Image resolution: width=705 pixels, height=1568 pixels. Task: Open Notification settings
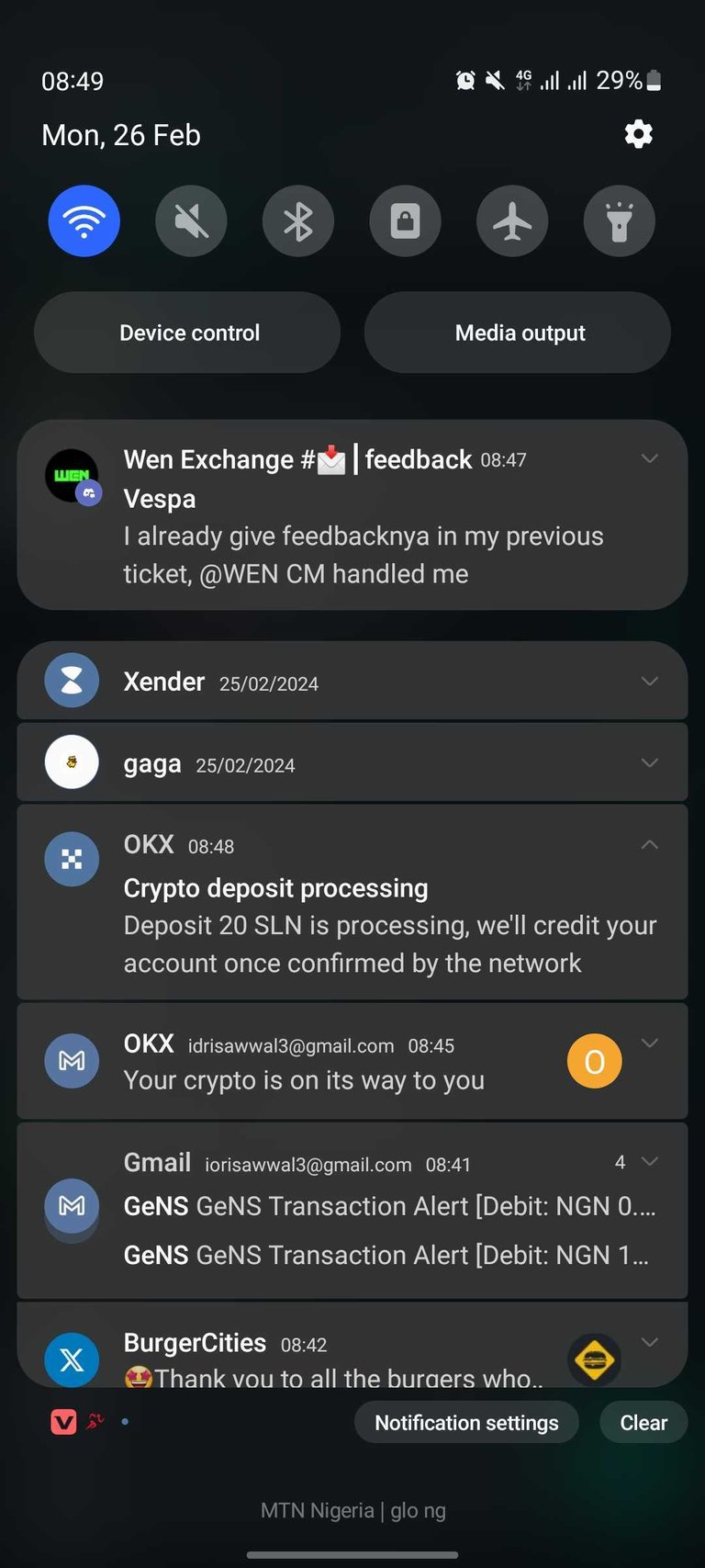466,1422
